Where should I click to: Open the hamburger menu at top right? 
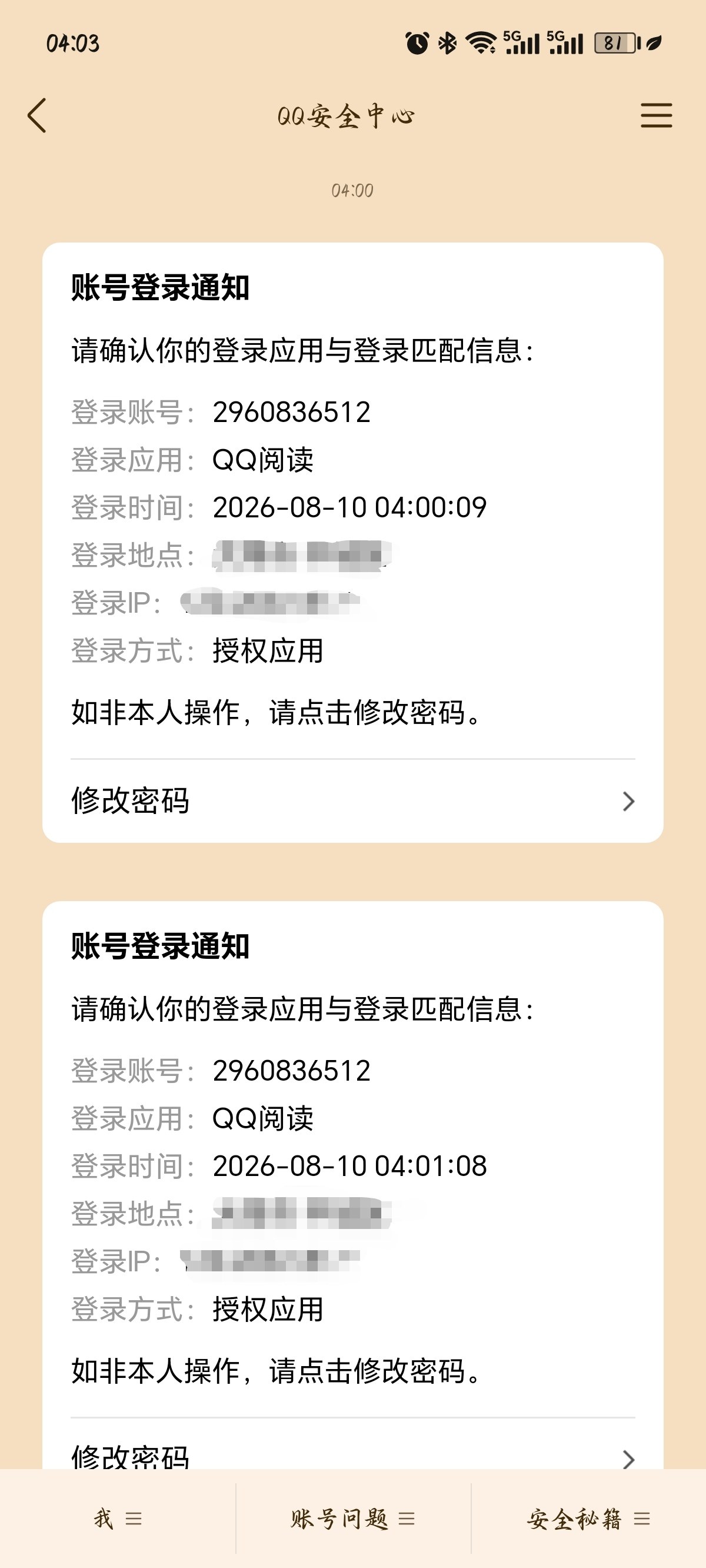click(656, 115)
